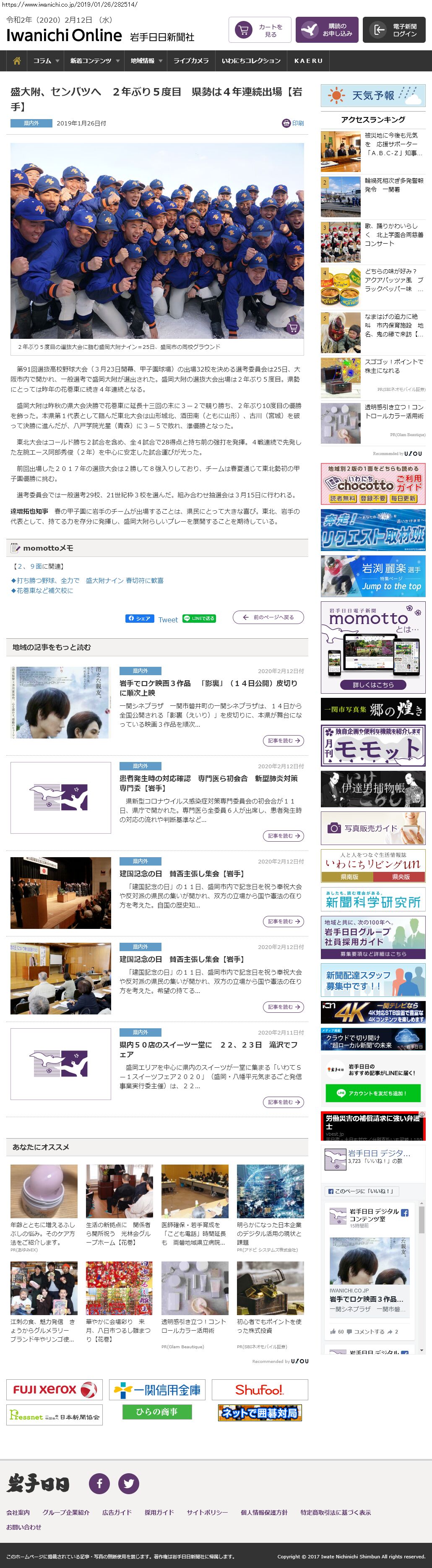Tap the 購読のお申し込み subscription button

tap(327, 31)
